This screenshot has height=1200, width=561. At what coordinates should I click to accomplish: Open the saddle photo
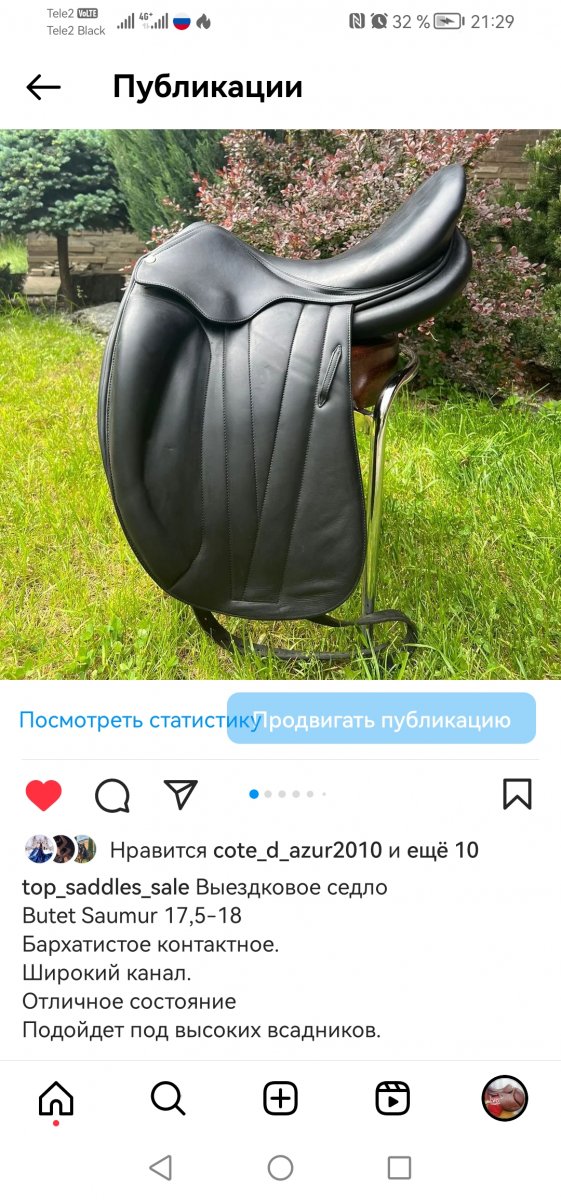coord(280,404)
